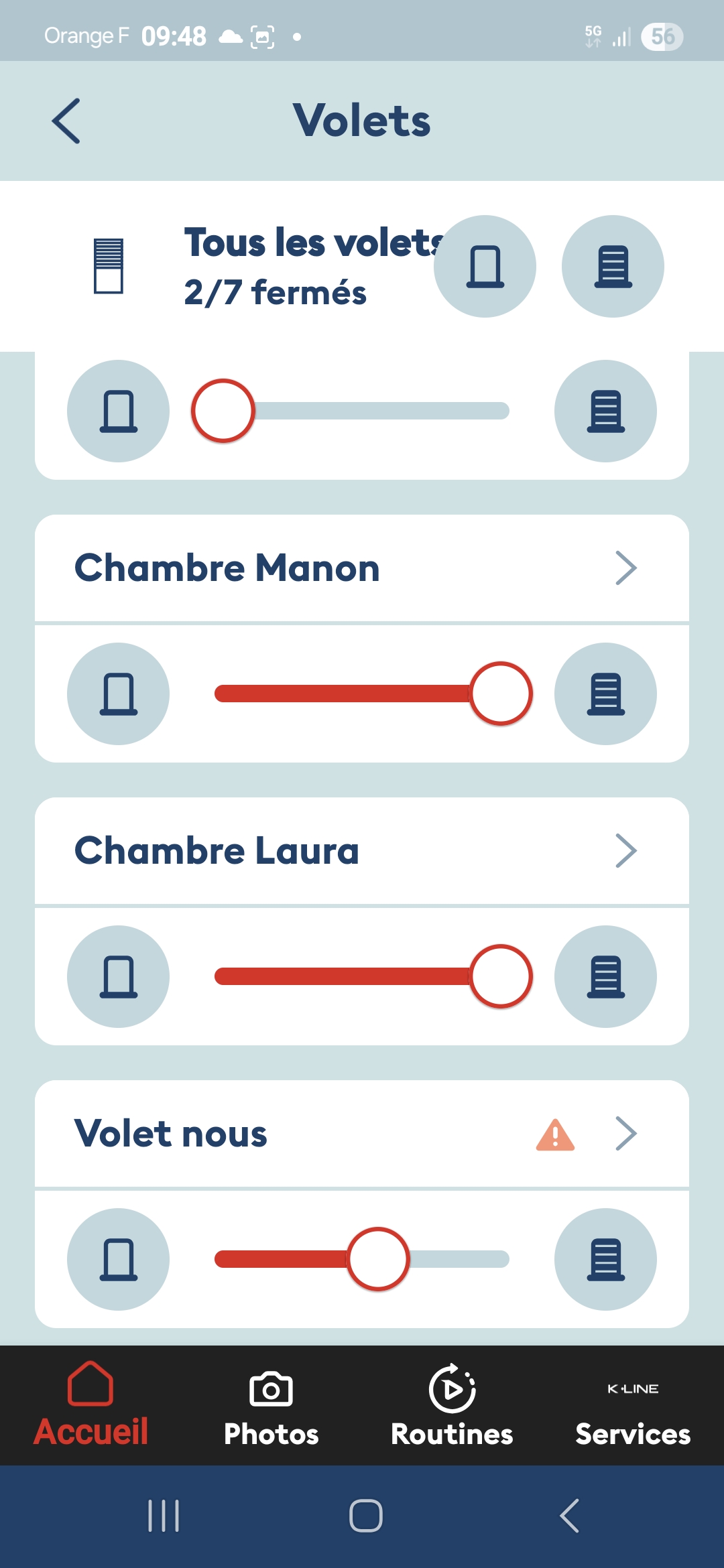Fully open the Chambre Laura shutter
Viewport: 724px width, 1568px height.
[x=118, y=976]
